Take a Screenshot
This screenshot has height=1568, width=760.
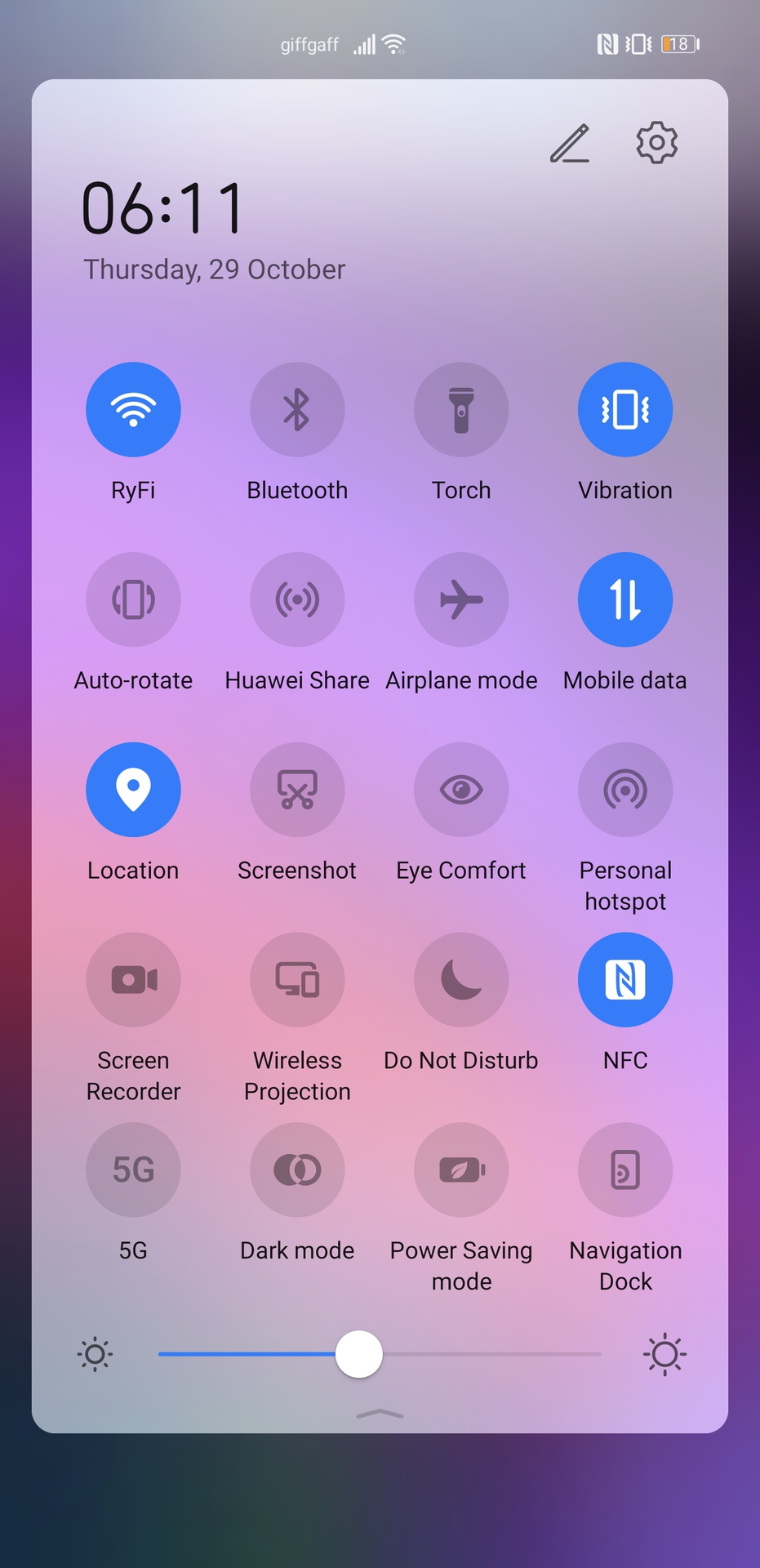coord(297,790)
